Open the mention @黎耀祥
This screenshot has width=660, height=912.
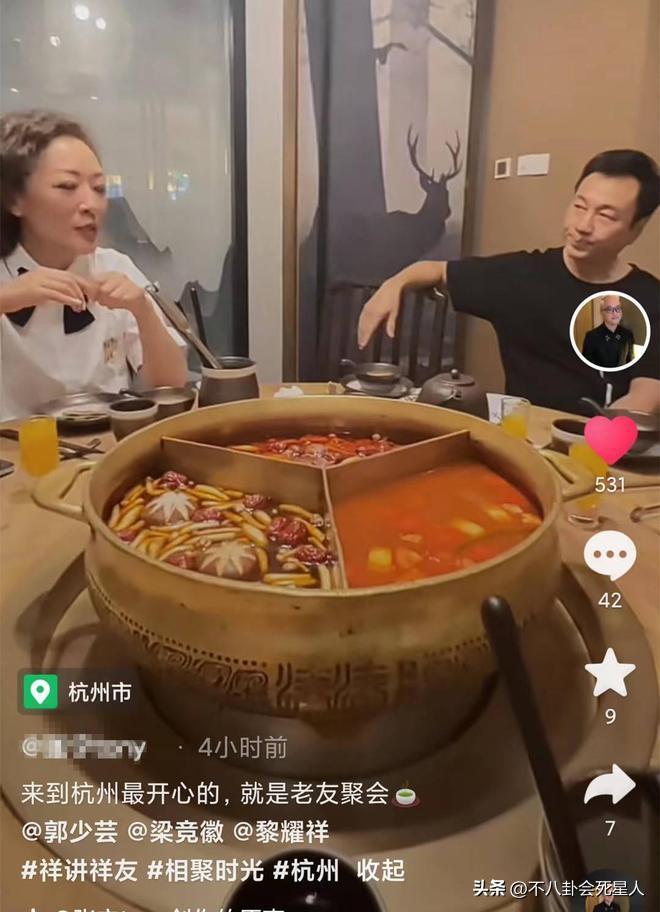pyautogui.click(x=282, y=832)
